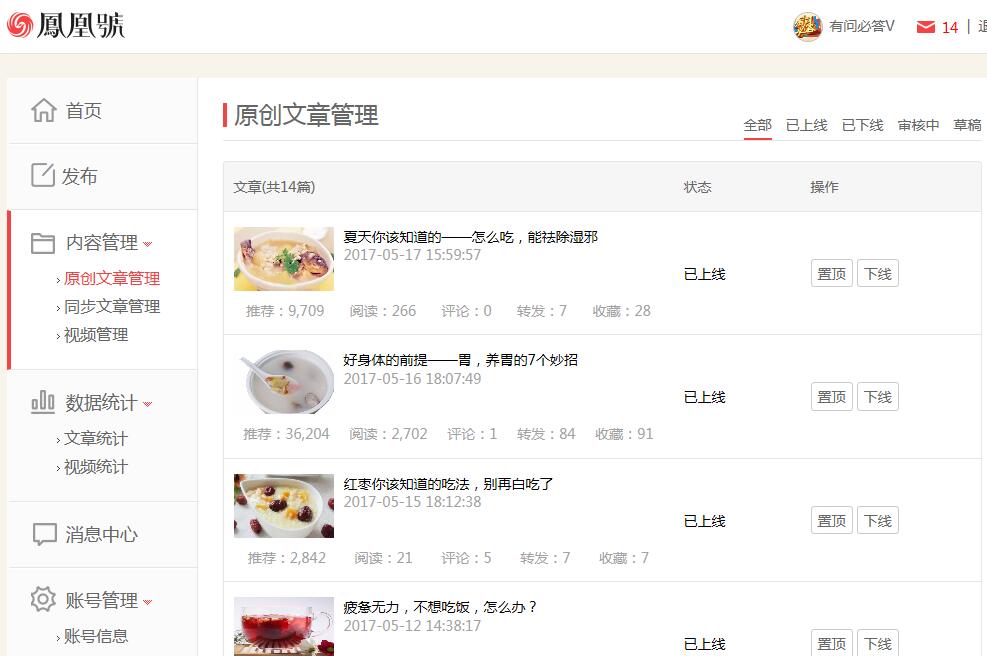Open 视频统计 statistics
This screenshot has width=987, height=656.
(96, 467)
